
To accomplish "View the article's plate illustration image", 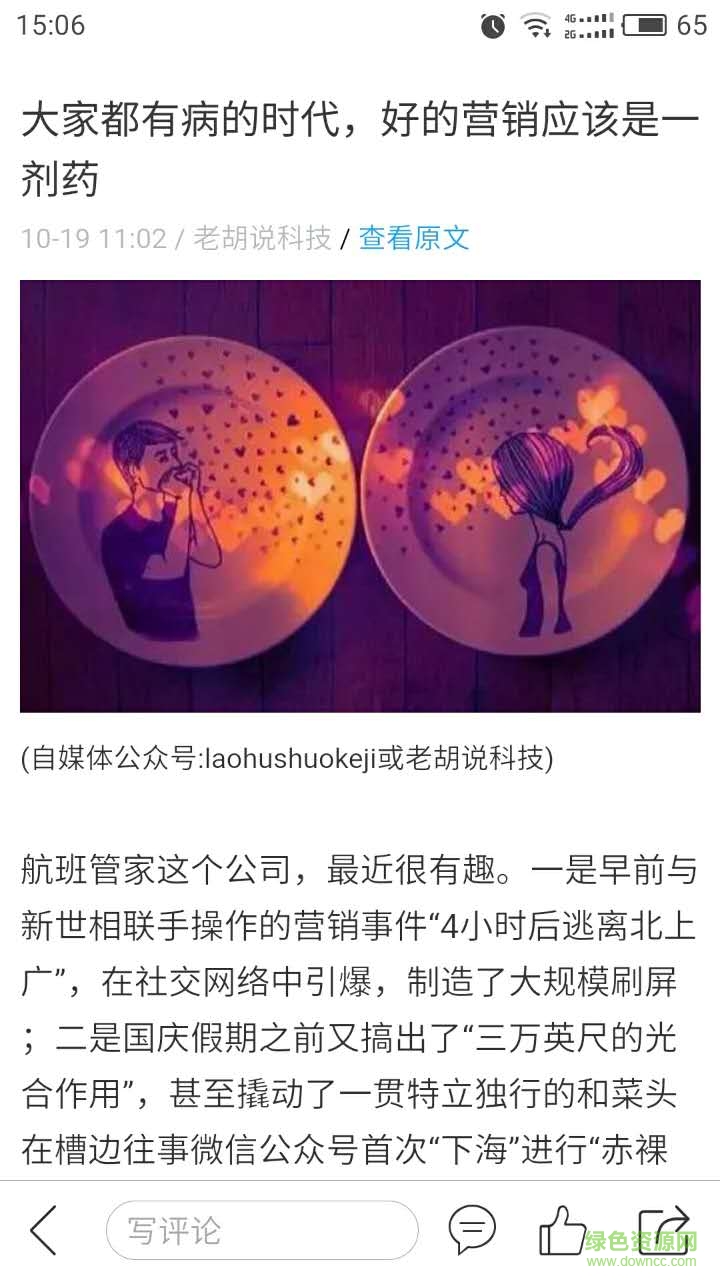I will pos(360,496).
